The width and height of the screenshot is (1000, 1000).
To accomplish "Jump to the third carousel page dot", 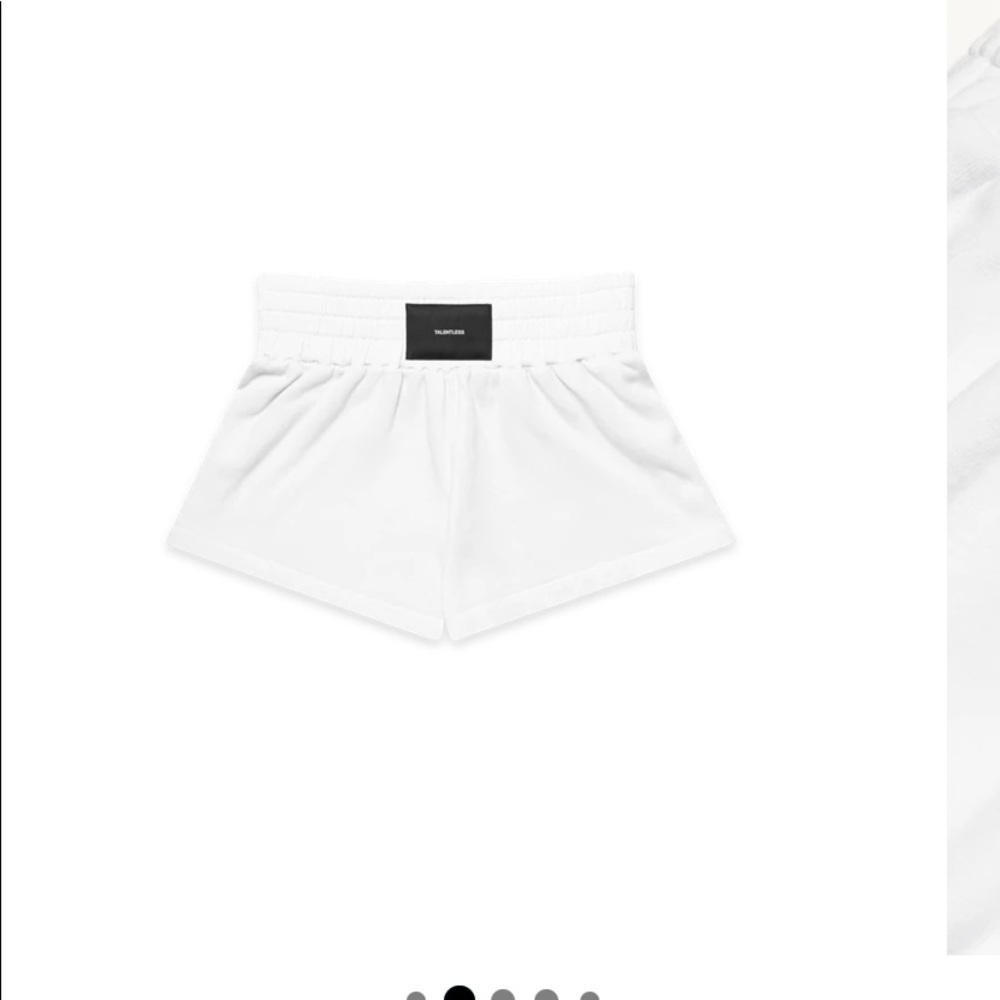I will click(503, 996).
